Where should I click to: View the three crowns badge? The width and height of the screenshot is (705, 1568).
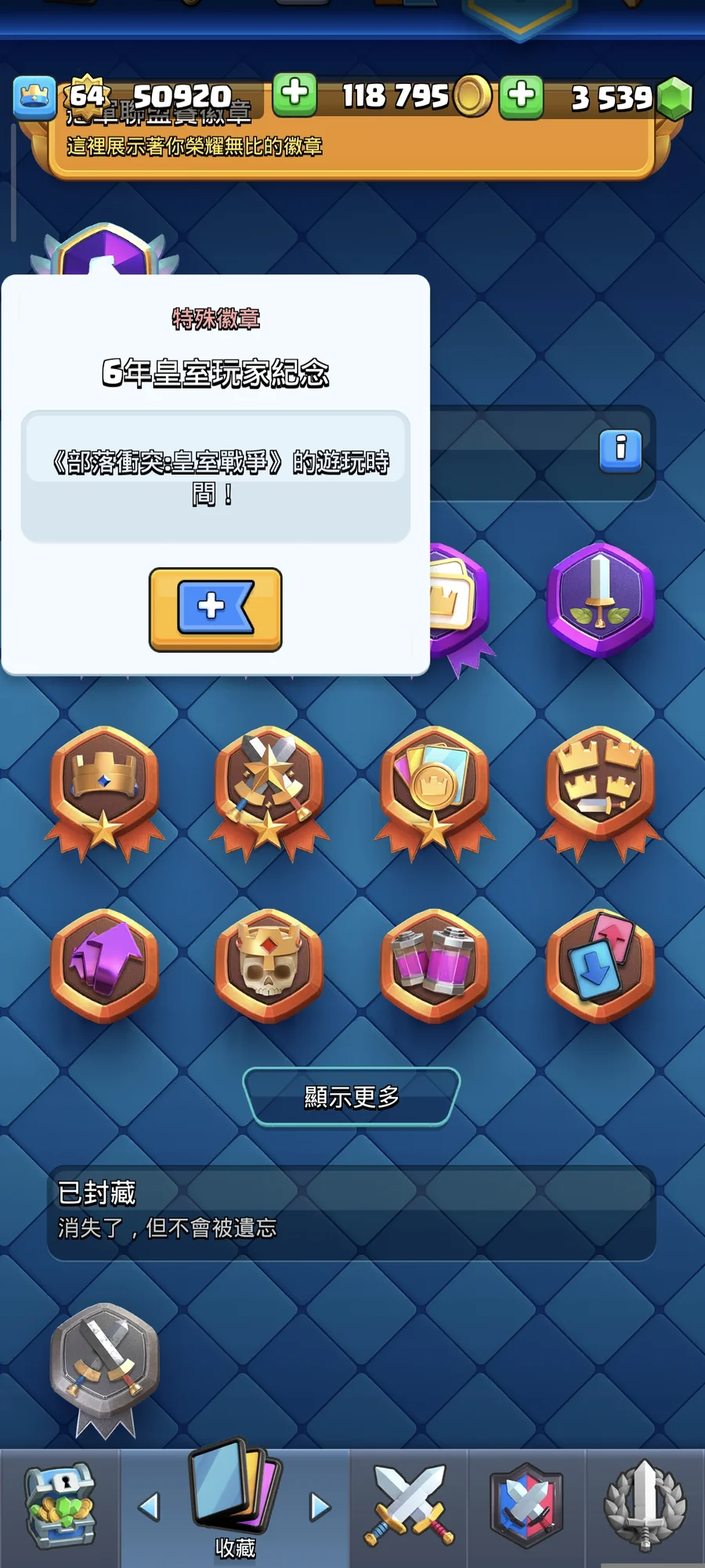tap(600, 788)
